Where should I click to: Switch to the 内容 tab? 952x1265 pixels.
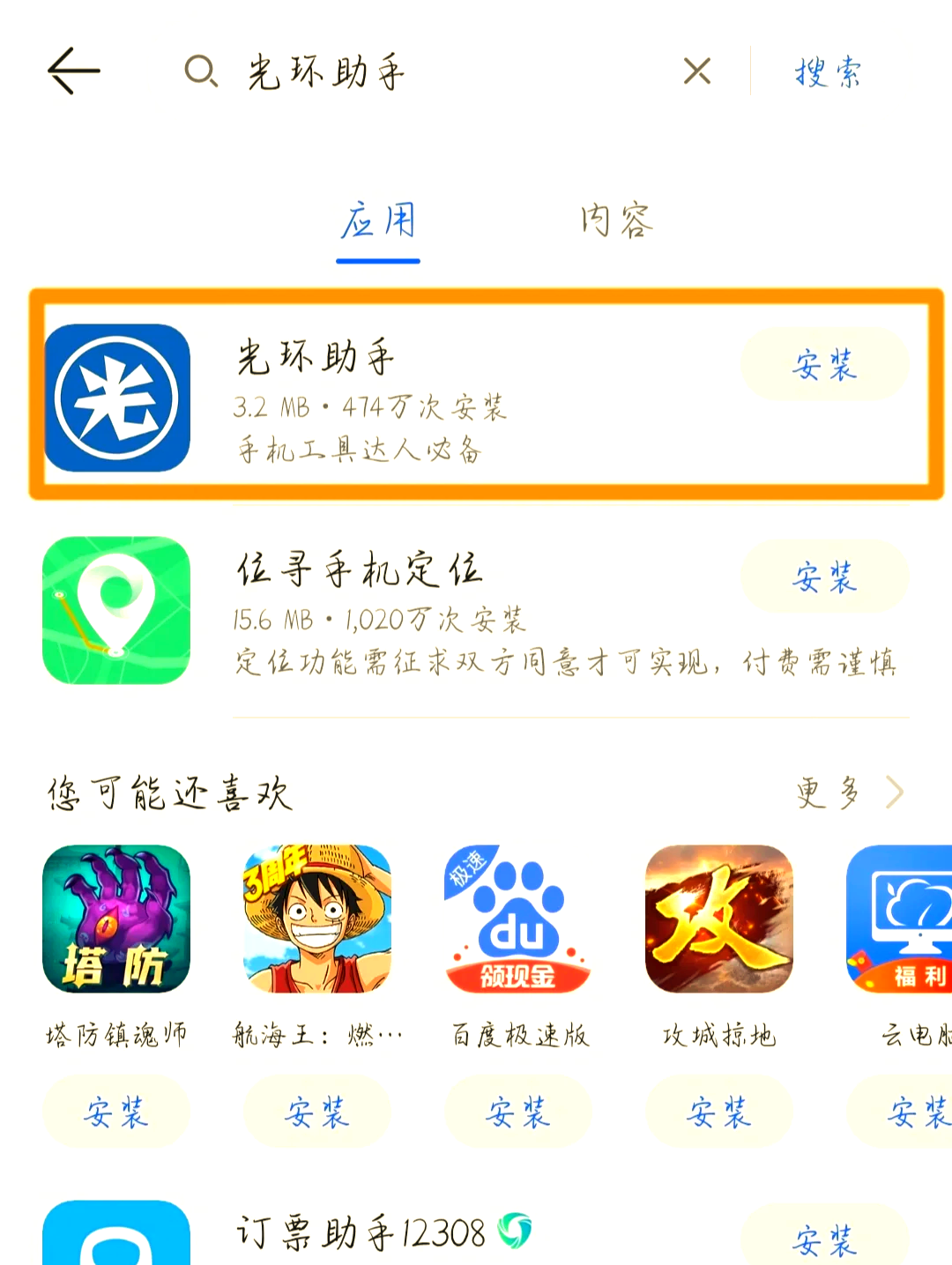pos(615,222)
